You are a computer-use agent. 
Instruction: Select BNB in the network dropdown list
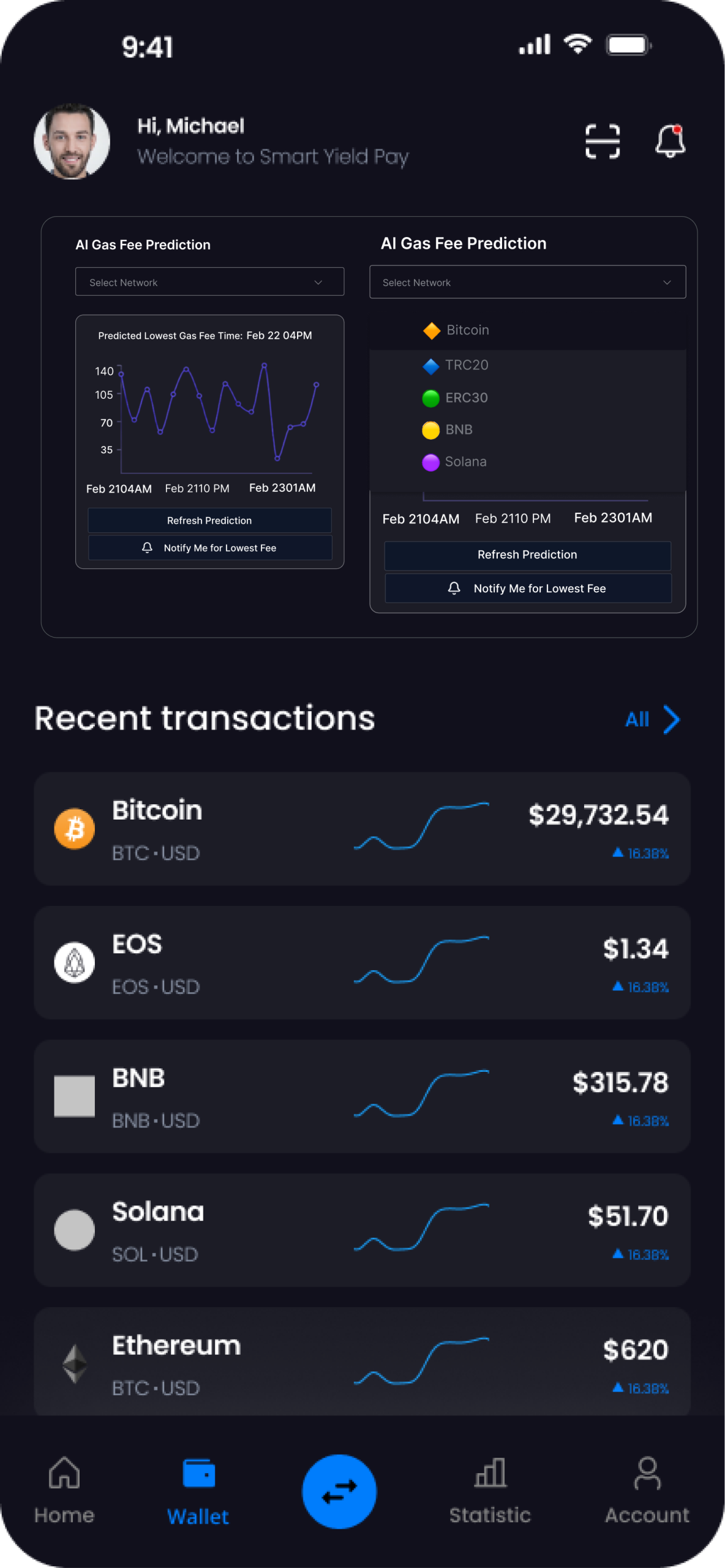(459, 430)
